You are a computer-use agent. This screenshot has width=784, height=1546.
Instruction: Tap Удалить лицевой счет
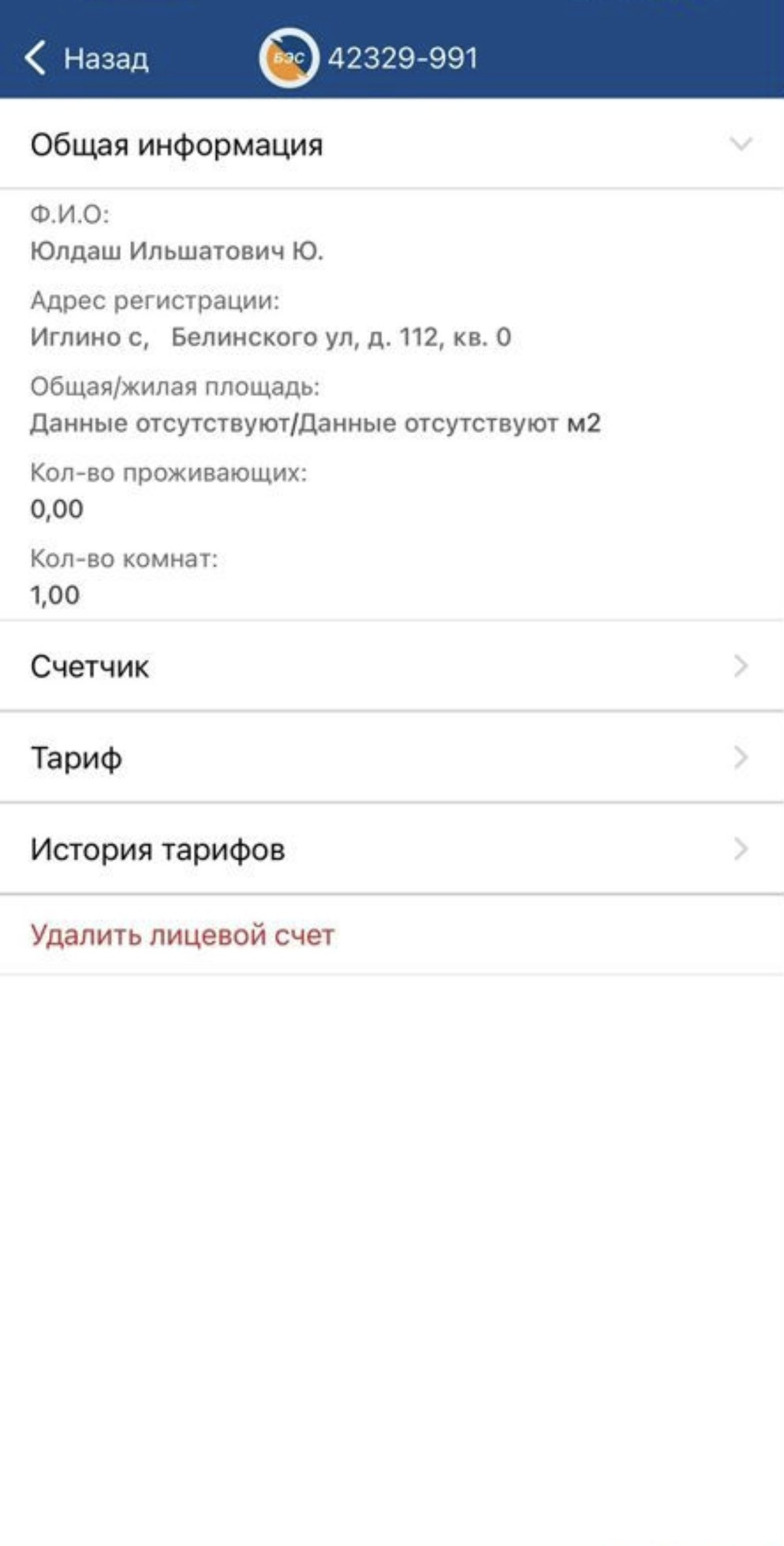pyautogui.click(x=183, y=935)
